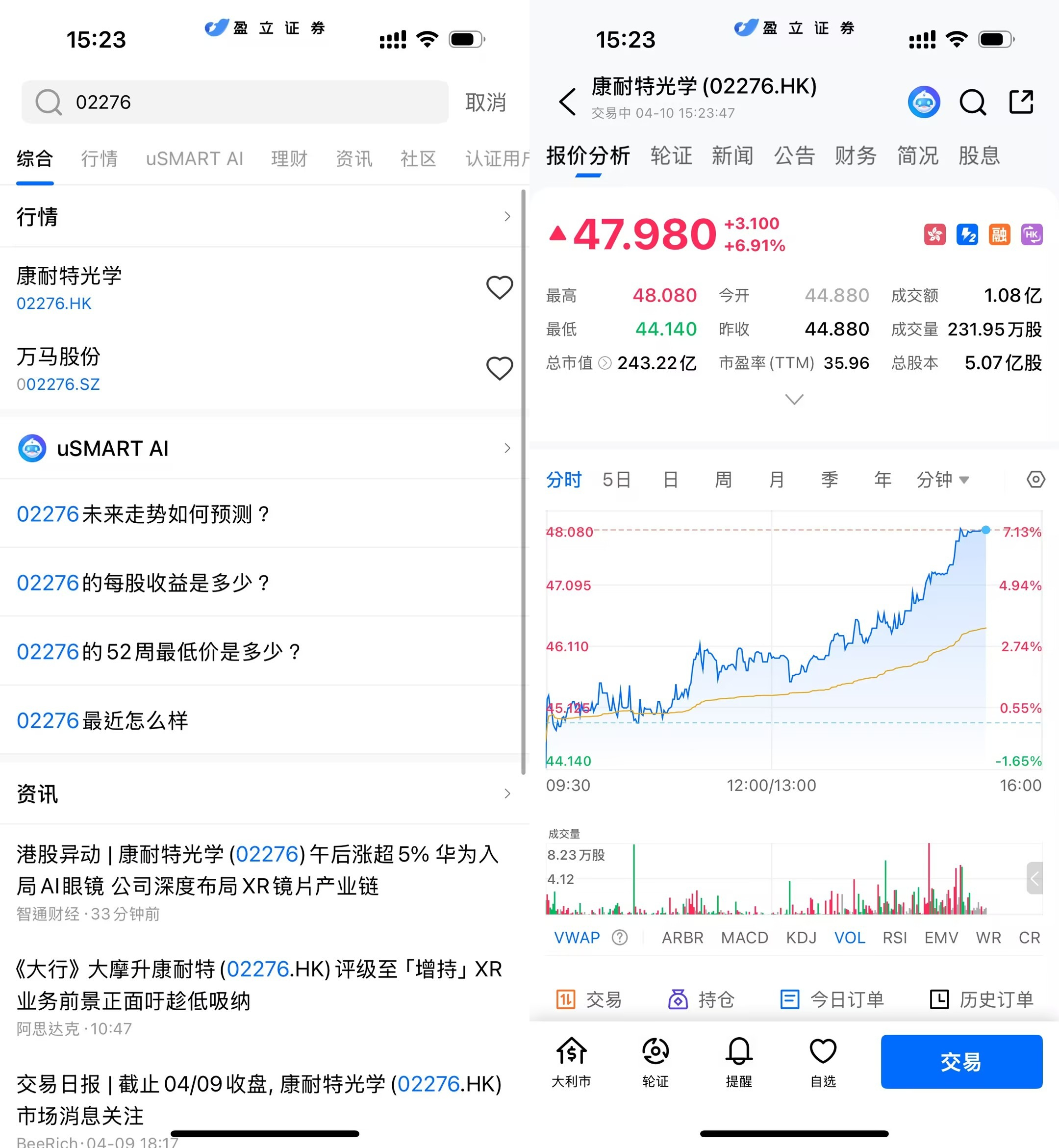
Task: Show the MACD indicator
Action: tap(744, 938)
